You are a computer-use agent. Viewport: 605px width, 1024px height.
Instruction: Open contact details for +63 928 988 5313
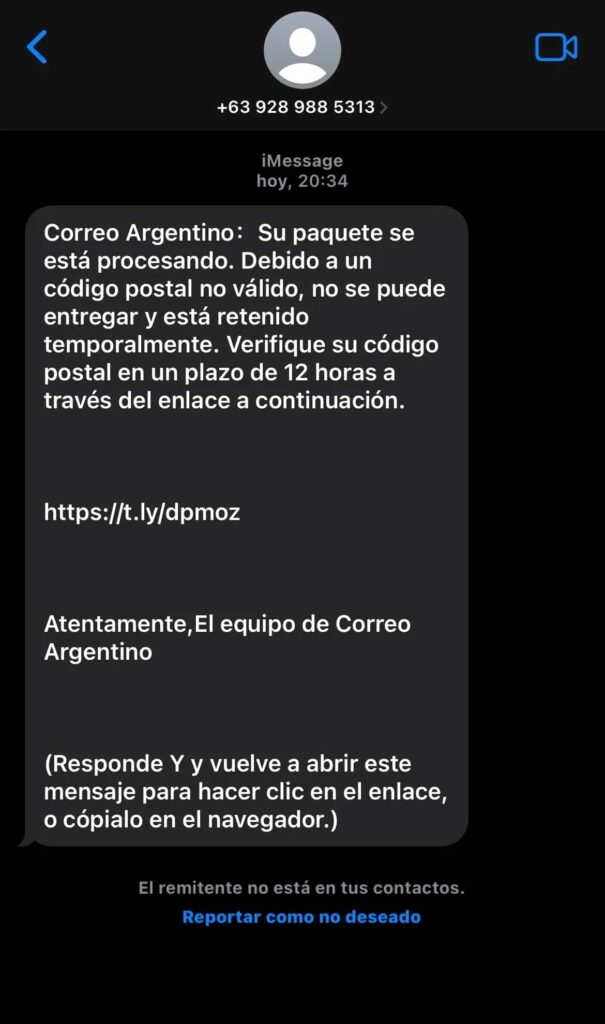point(302,107)
